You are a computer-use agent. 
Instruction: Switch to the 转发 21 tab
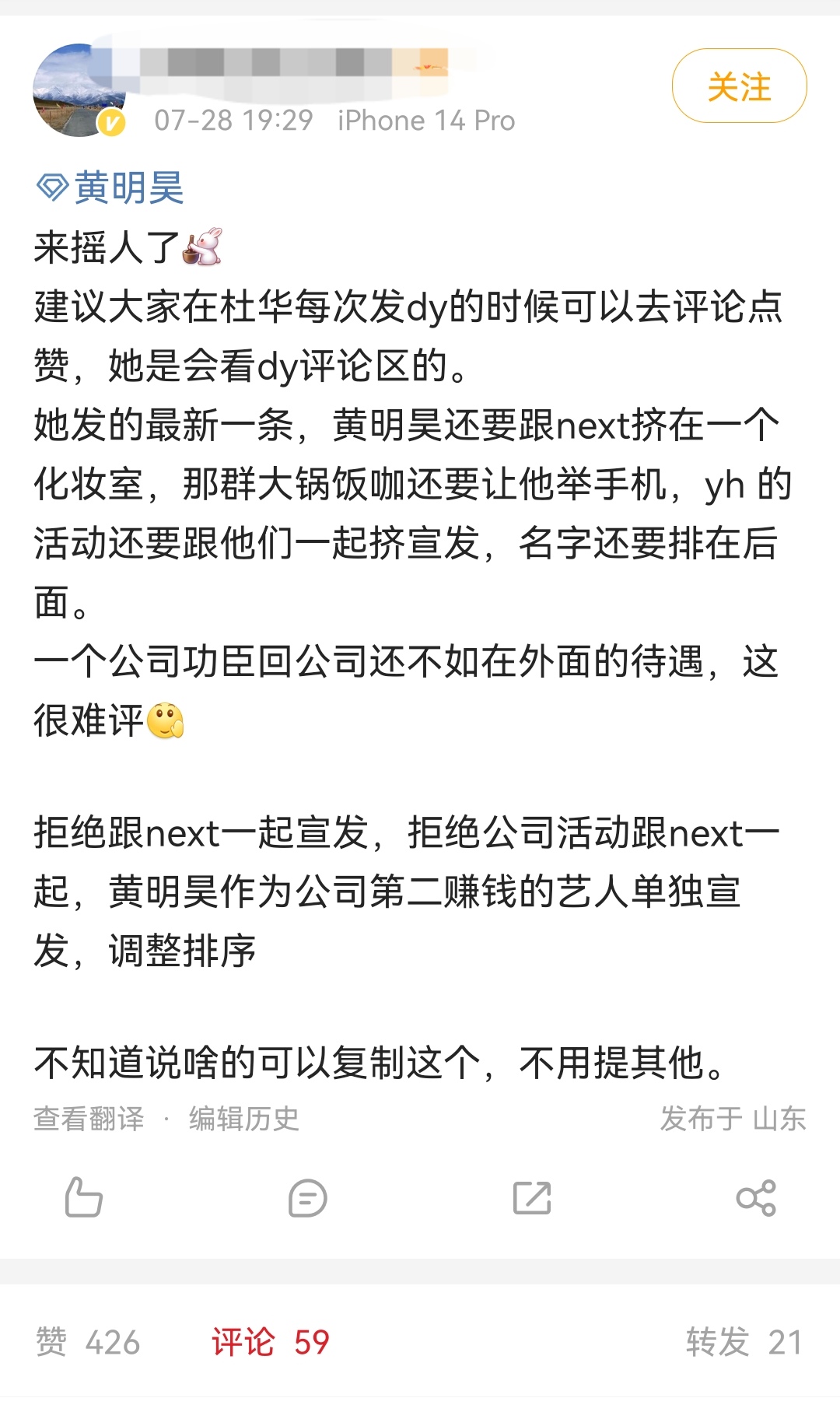tap(744, 1342)
